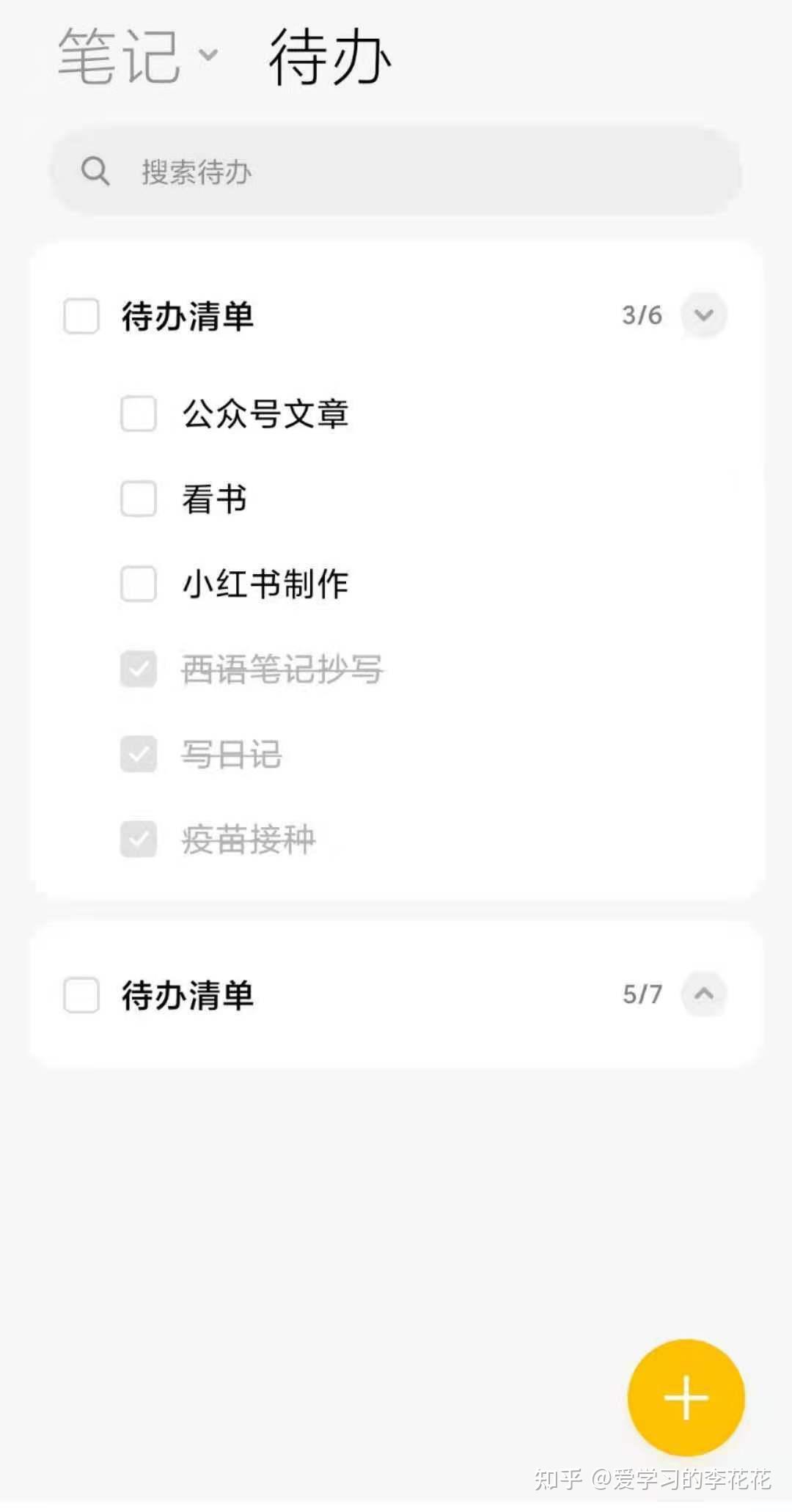This screenshot has height=1512, width=792.
Task: Tick the 小红书制作 checkbox
Action: coord(139,584)
